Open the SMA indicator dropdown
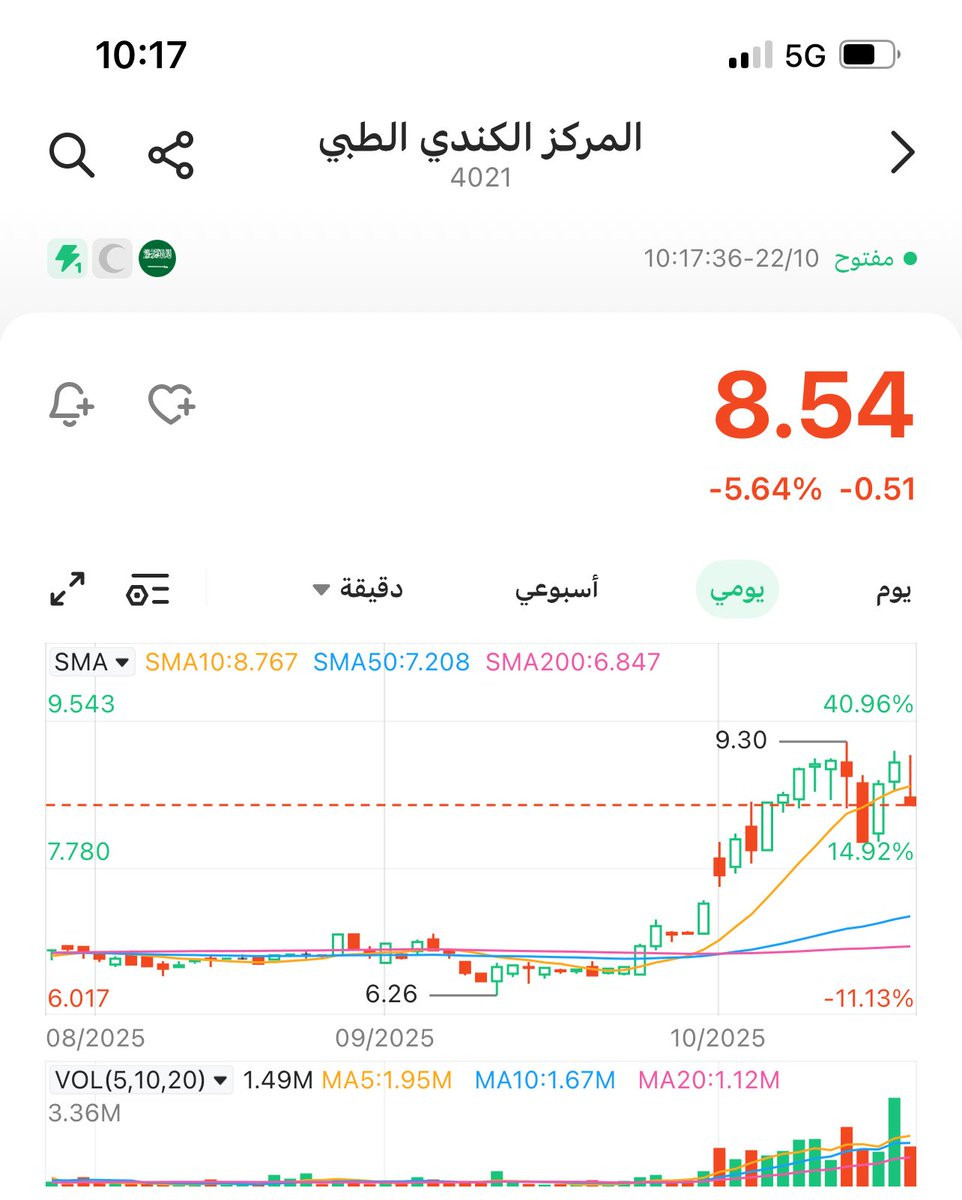 (x=92, y=661)
